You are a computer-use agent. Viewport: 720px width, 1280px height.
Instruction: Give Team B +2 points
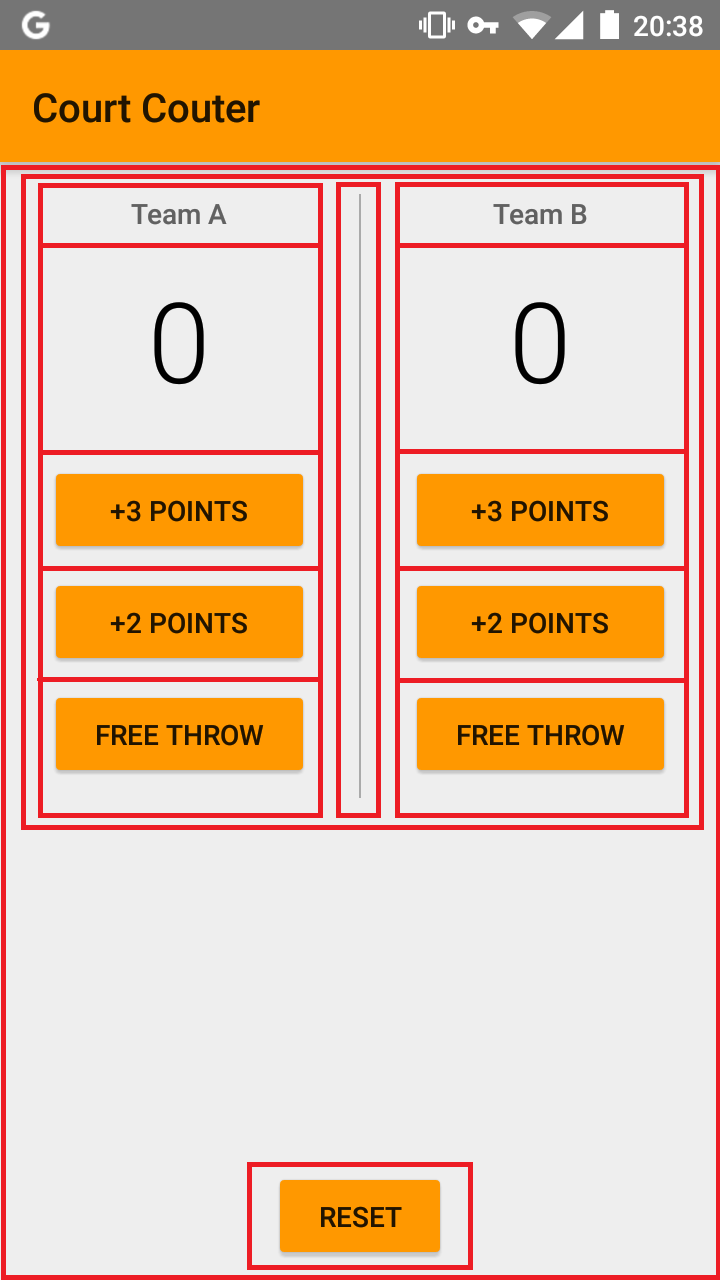click(540, 623)
